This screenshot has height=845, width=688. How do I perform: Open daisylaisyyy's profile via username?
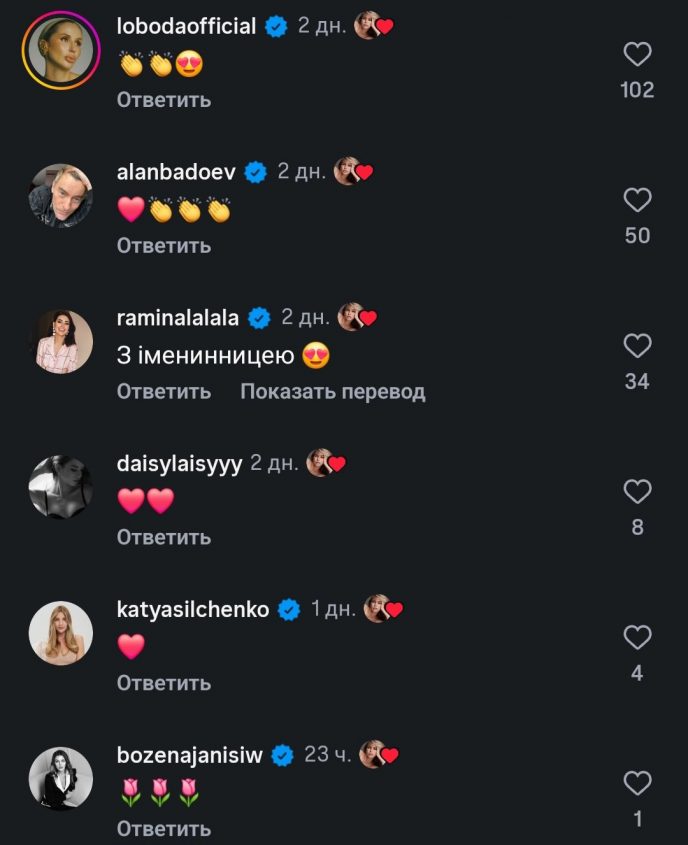pos(179,464)
